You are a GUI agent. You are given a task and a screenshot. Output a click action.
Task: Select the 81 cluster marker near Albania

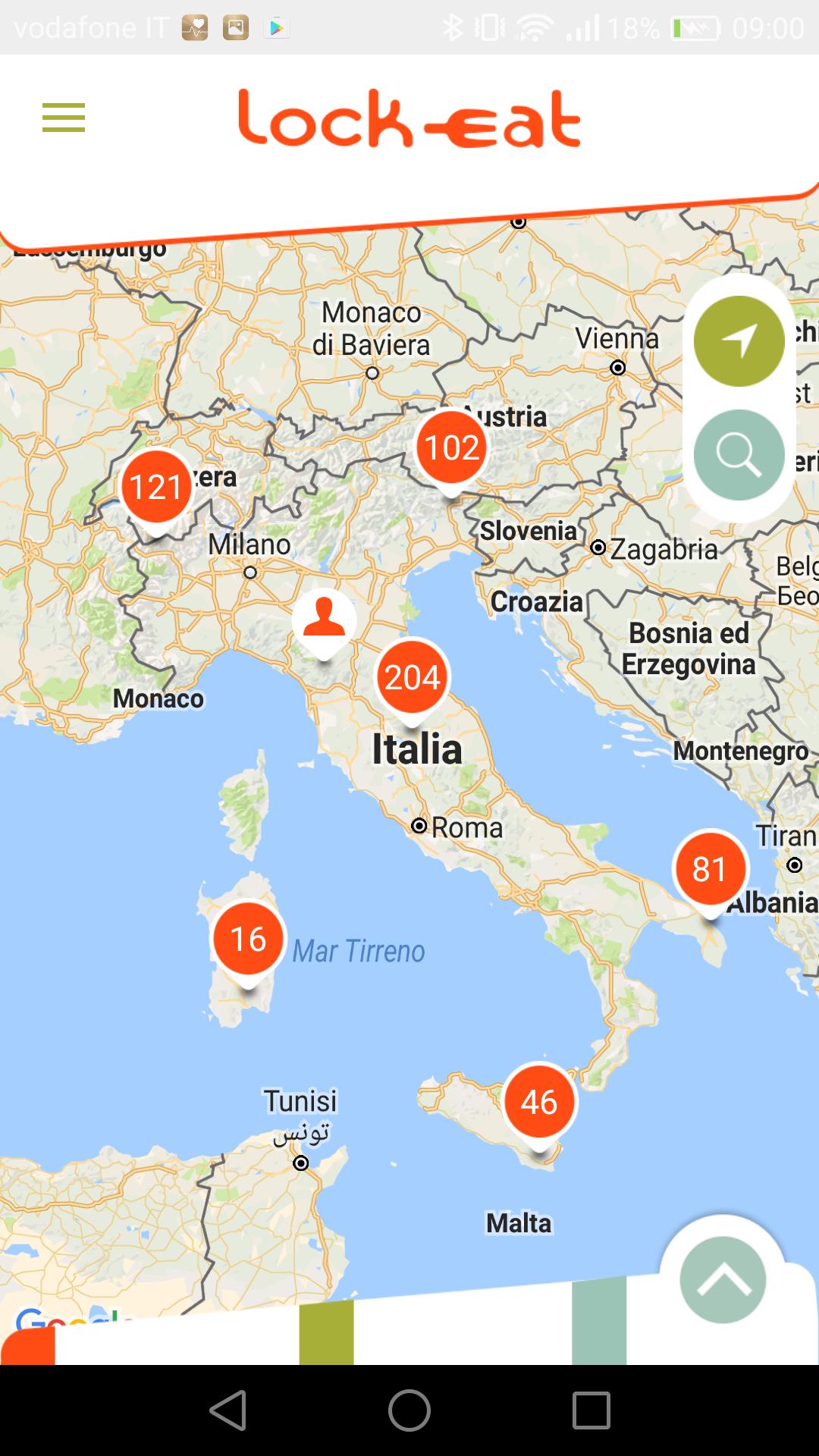pyautogui.click(x=710, y=869)
